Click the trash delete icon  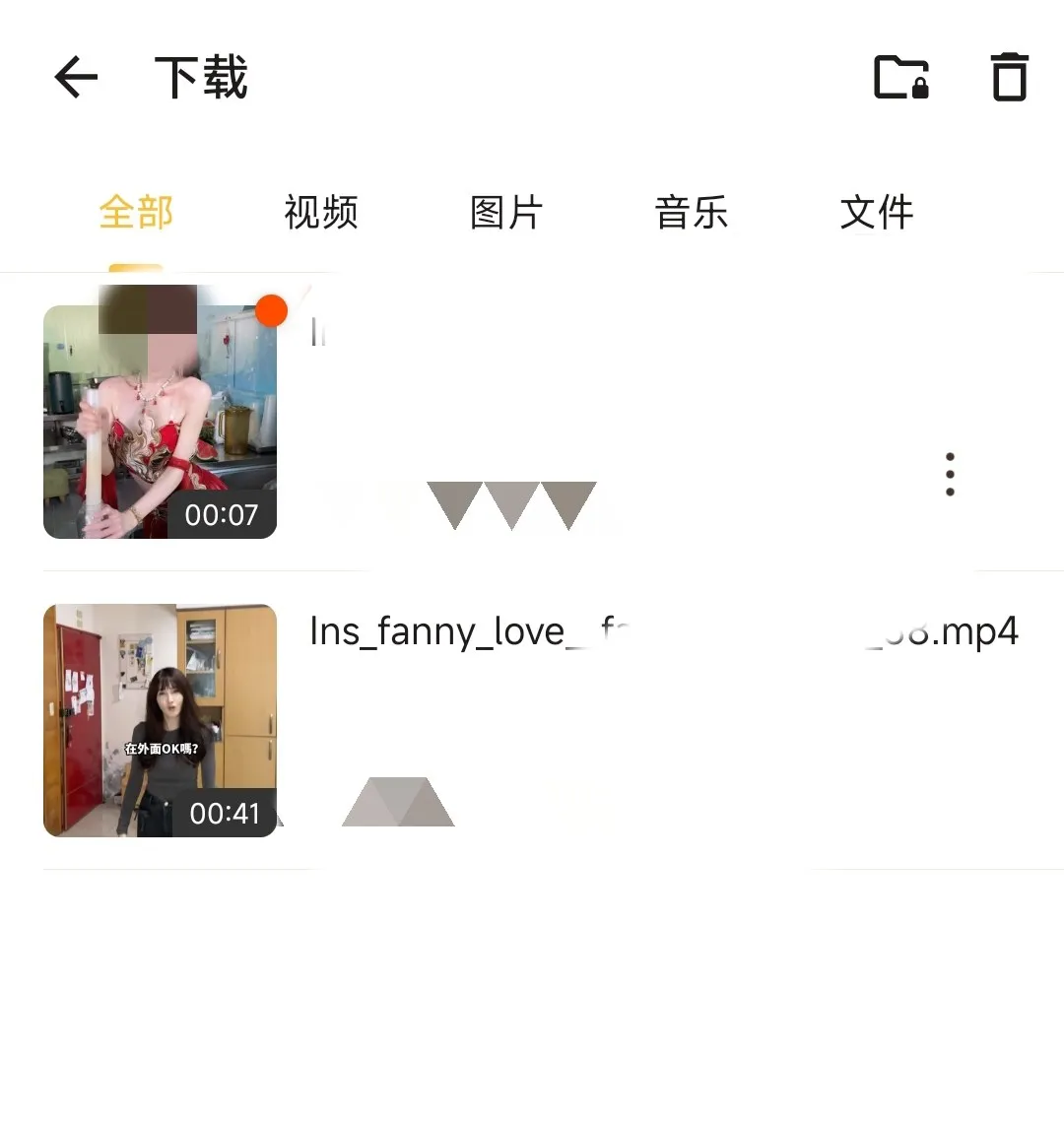point(1008,78)
